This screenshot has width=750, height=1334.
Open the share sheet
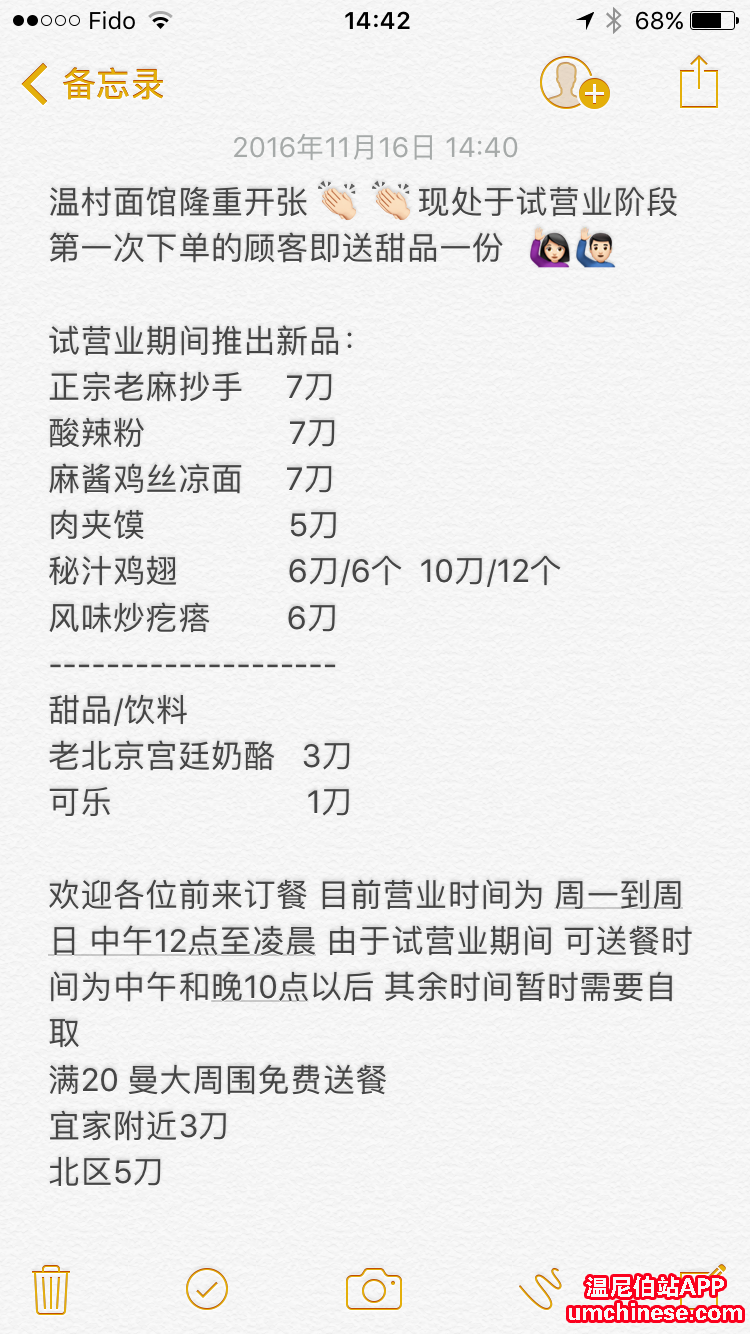(x=699, y=82)
